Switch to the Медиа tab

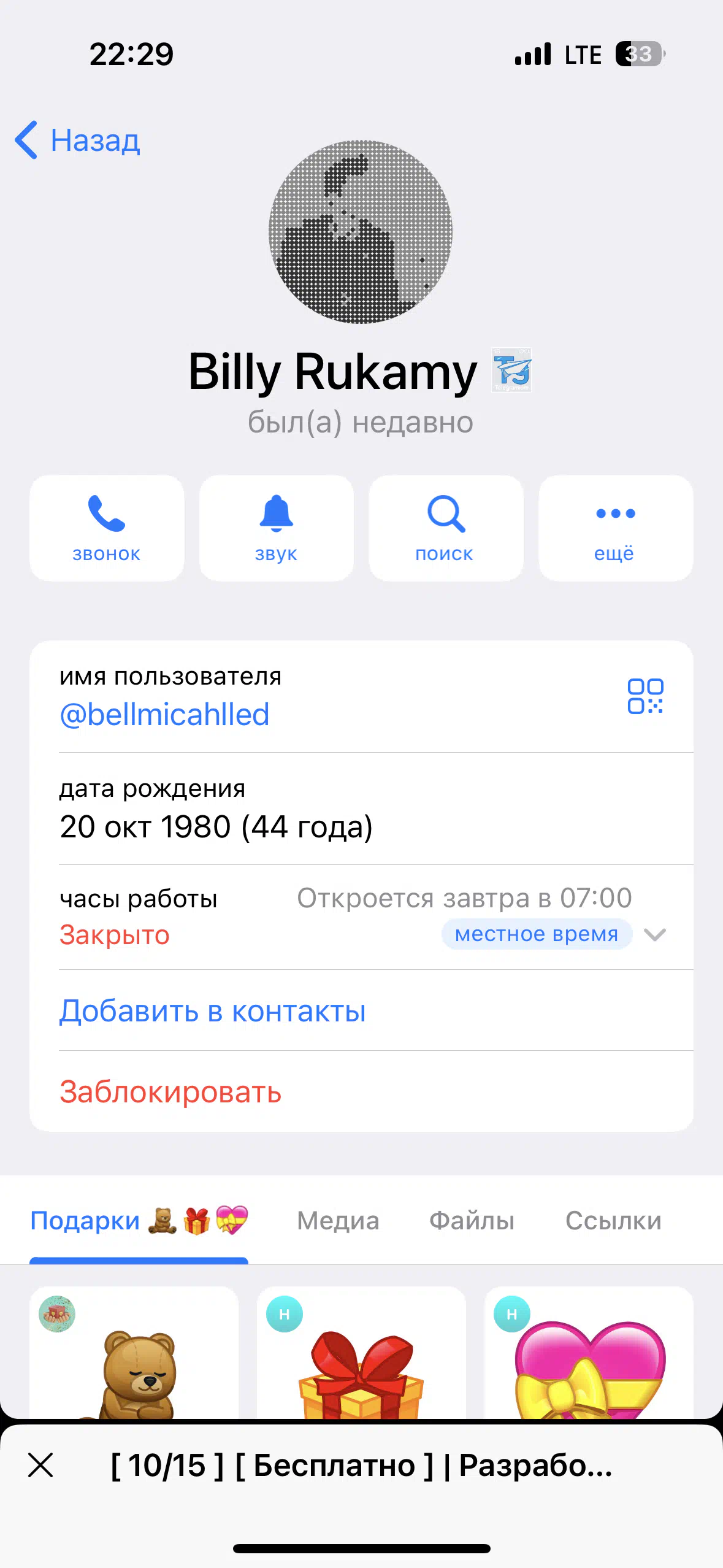click(x=338, y=1221)
